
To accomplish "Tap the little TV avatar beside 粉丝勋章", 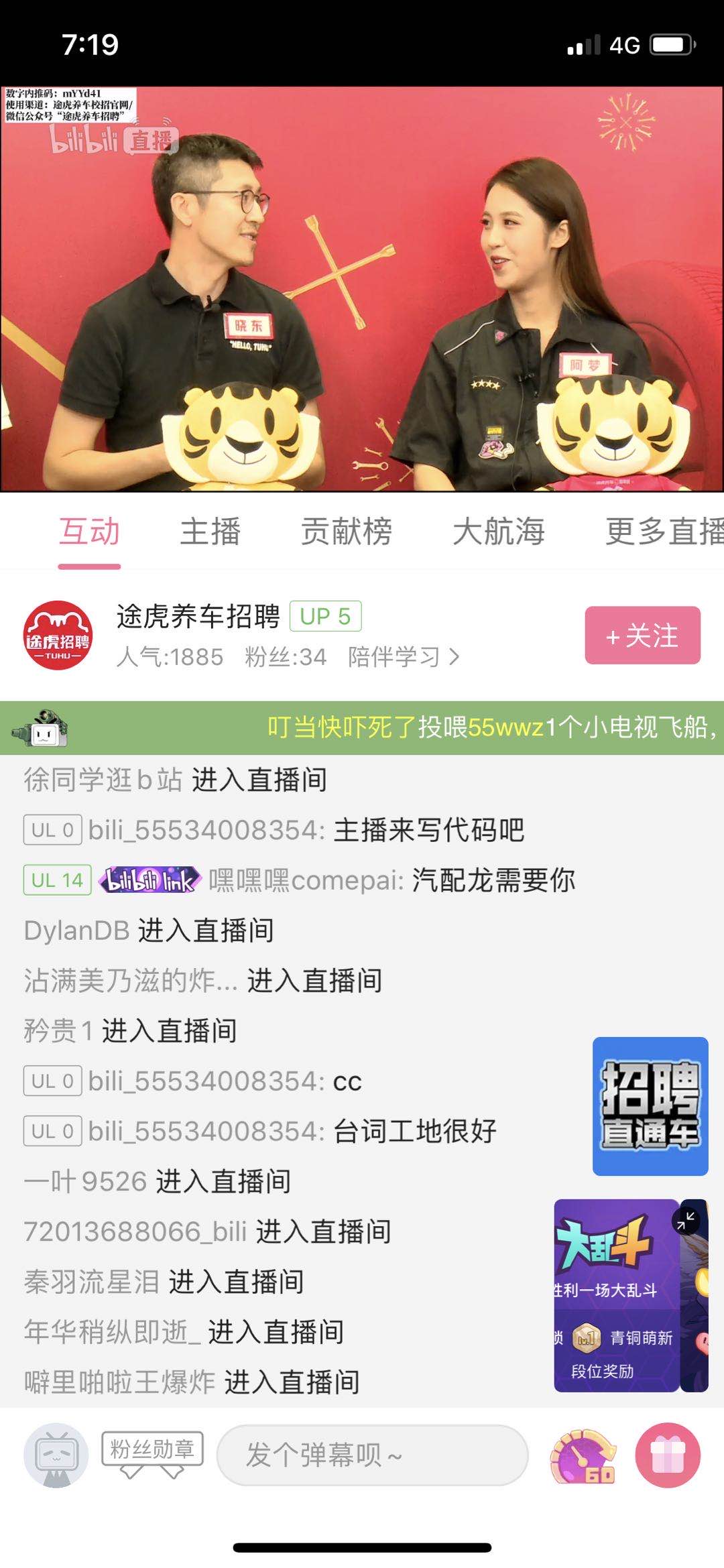I will [x=56, y=1455].
